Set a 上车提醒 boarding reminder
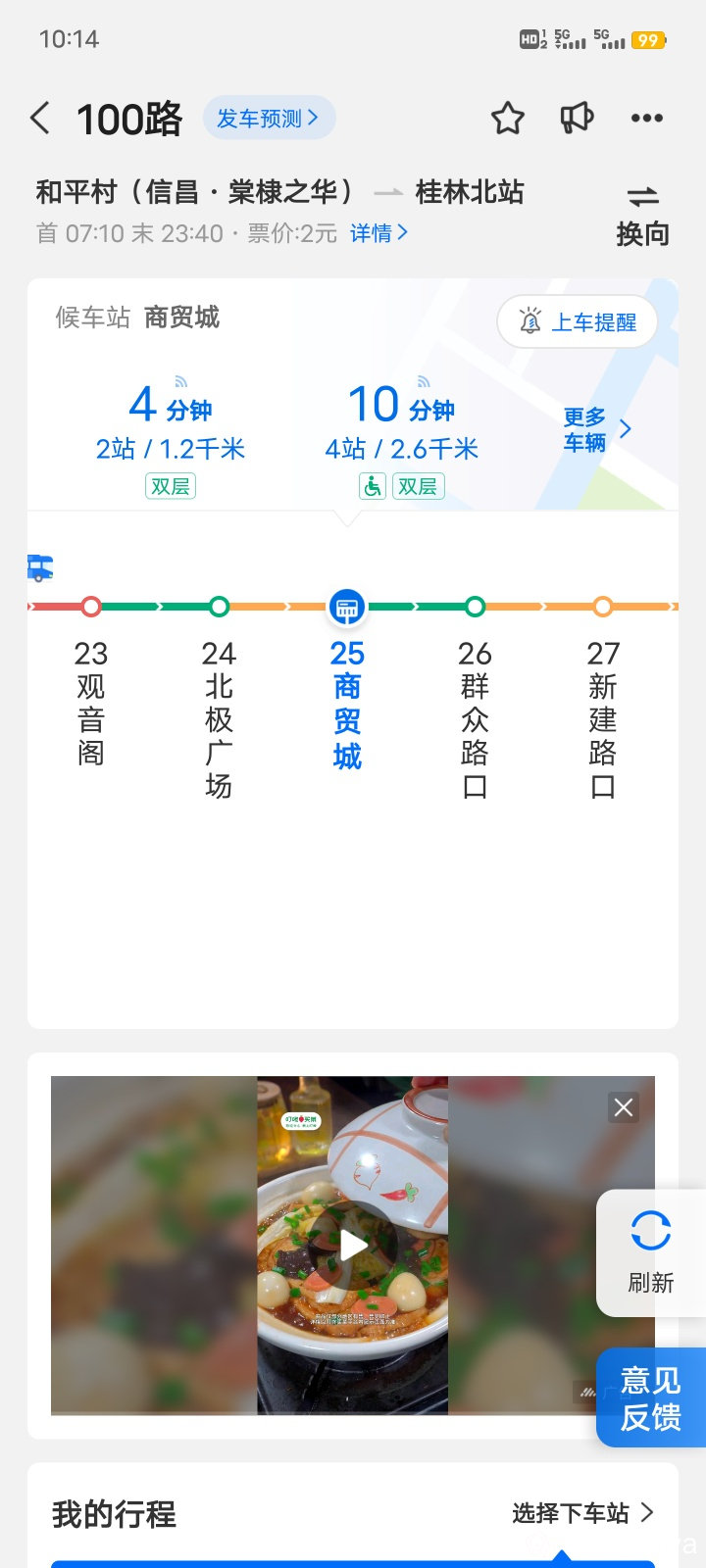706x1568 pixels. (578, 321)
